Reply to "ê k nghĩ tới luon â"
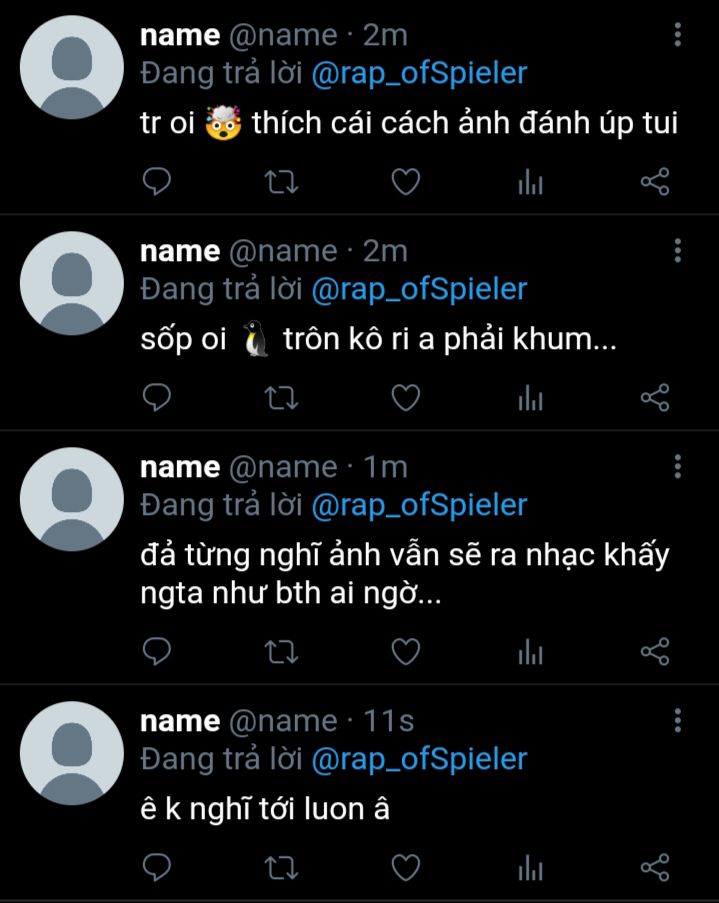 (x=157, y=868)
